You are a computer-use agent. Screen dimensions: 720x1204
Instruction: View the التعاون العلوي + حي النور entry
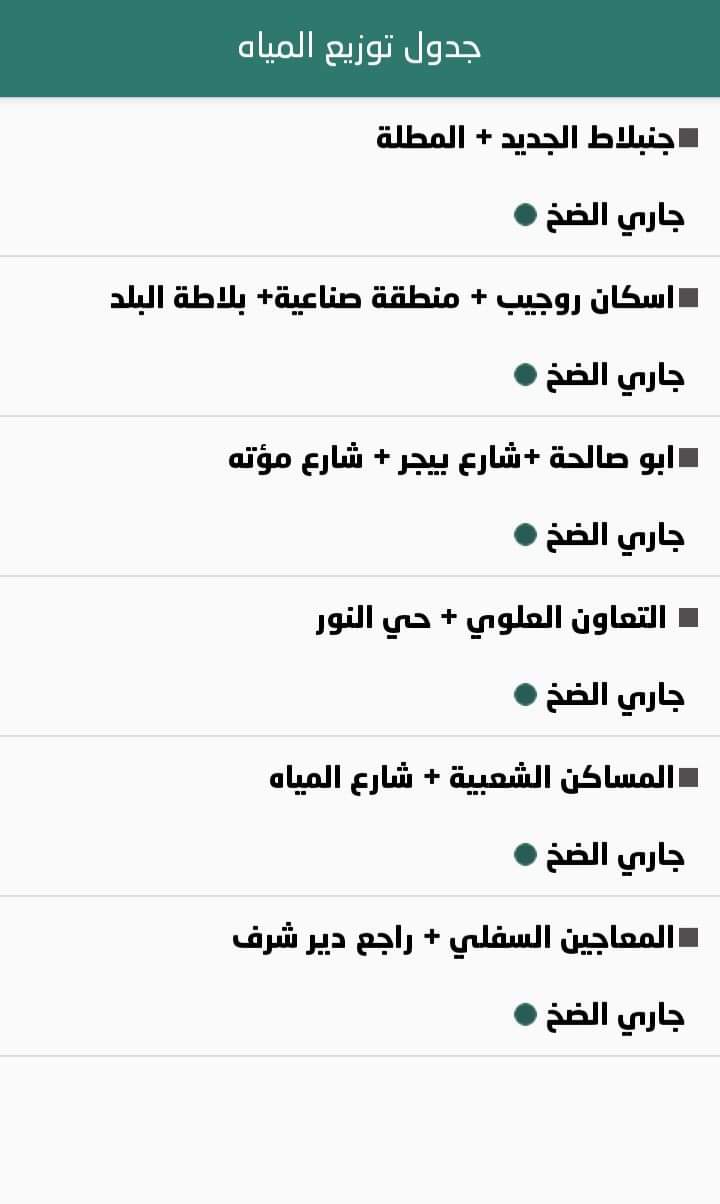coord(490,618)
